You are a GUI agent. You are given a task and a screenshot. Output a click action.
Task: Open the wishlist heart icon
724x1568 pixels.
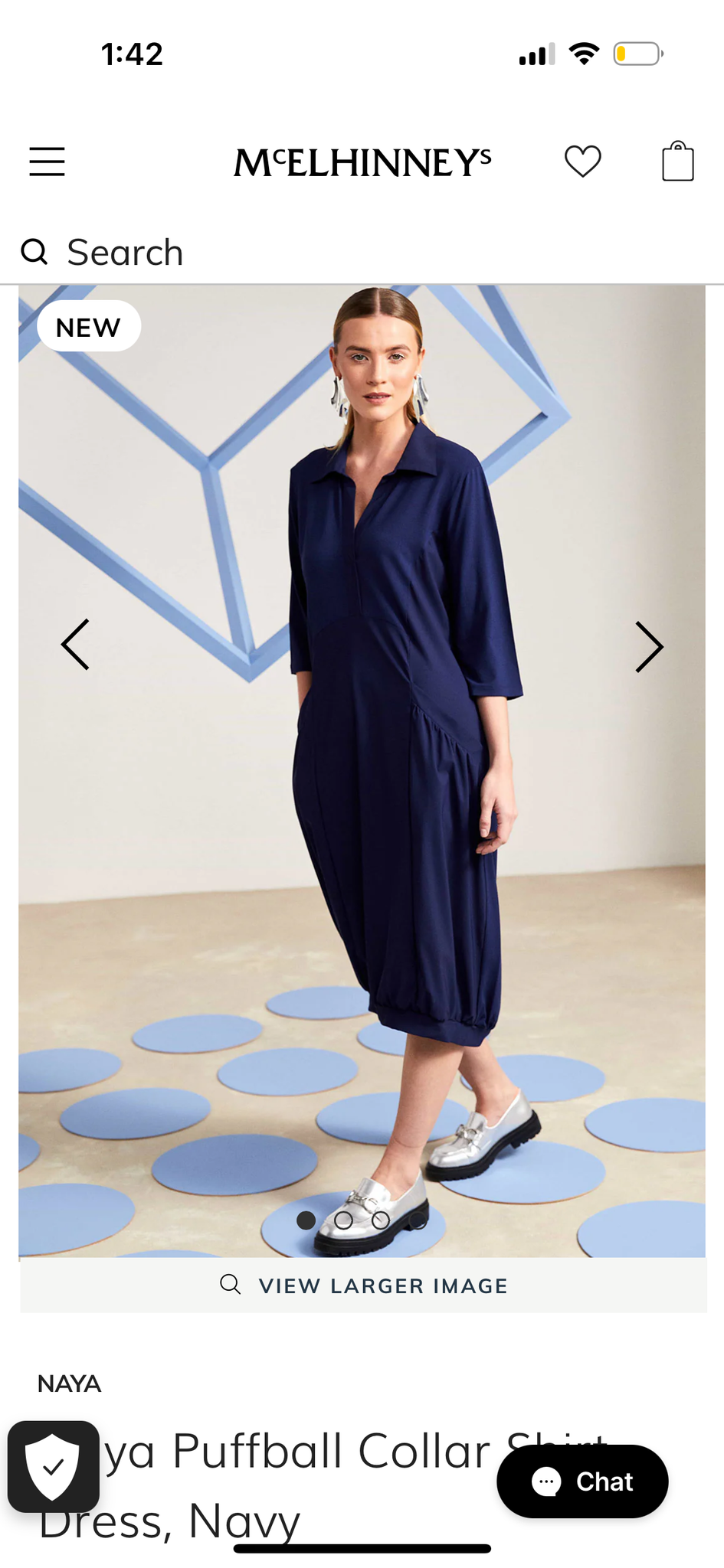(582, 162)
